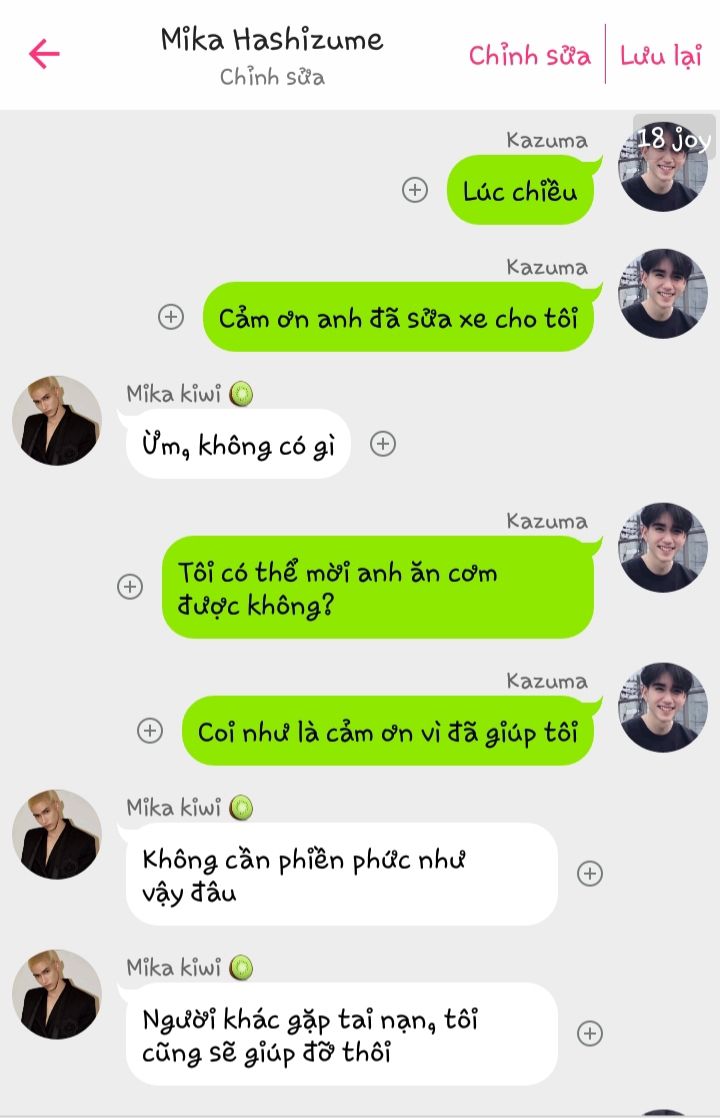The width and height of the screenshot is (720, 1119).
Task: Open Mika kiwi's avatar beside 'Ừm, không có gì'
Action: pyautogui.click(x=57, y=421)
